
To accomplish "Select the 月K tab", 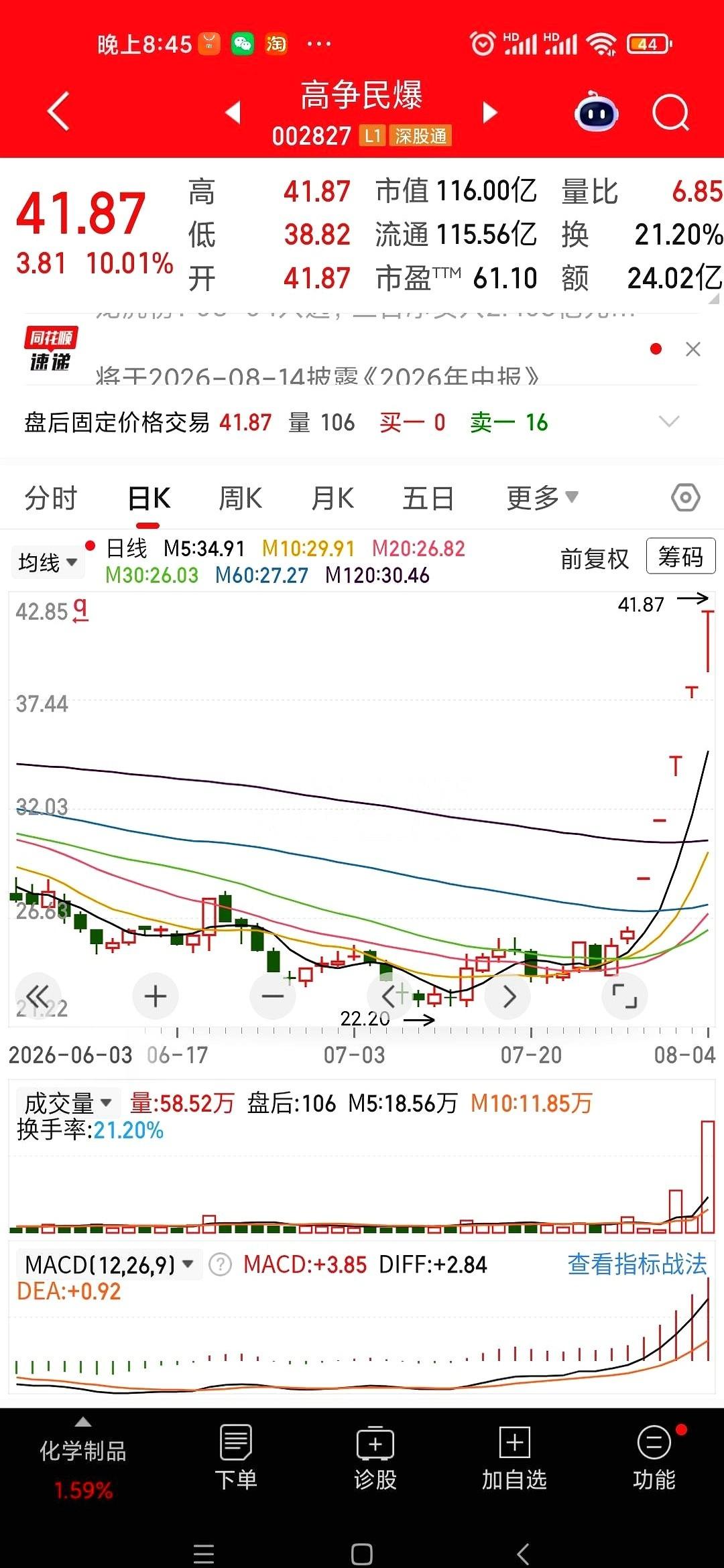I will click(x=333, y=499).
